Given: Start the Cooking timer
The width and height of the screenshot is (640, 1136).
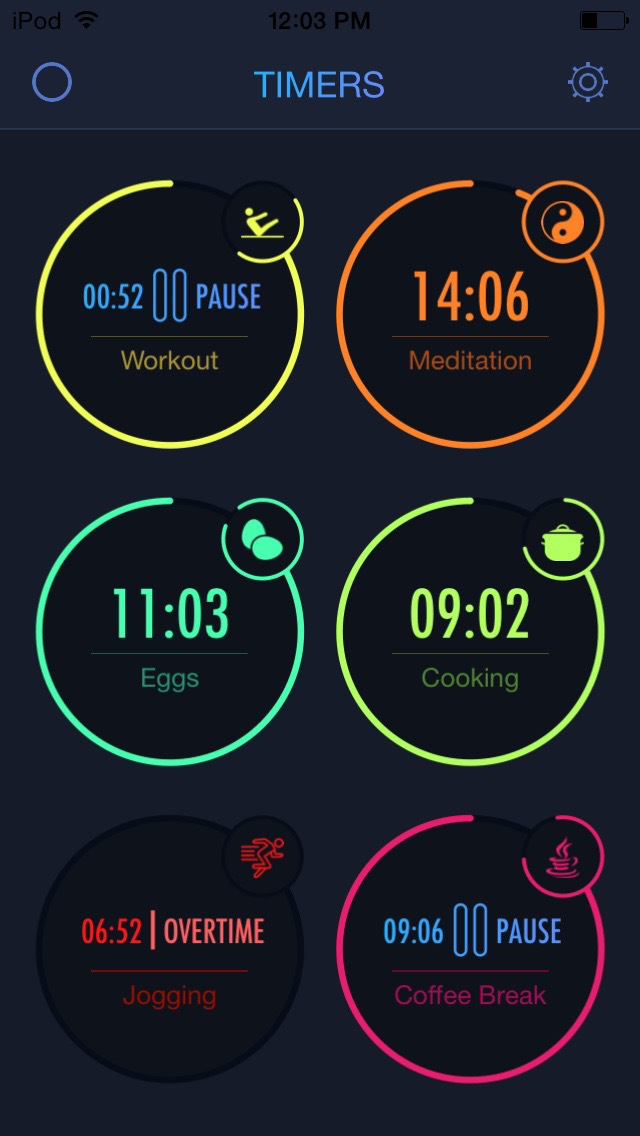Looking at the screenshot, I should click(x=470, y=614).
